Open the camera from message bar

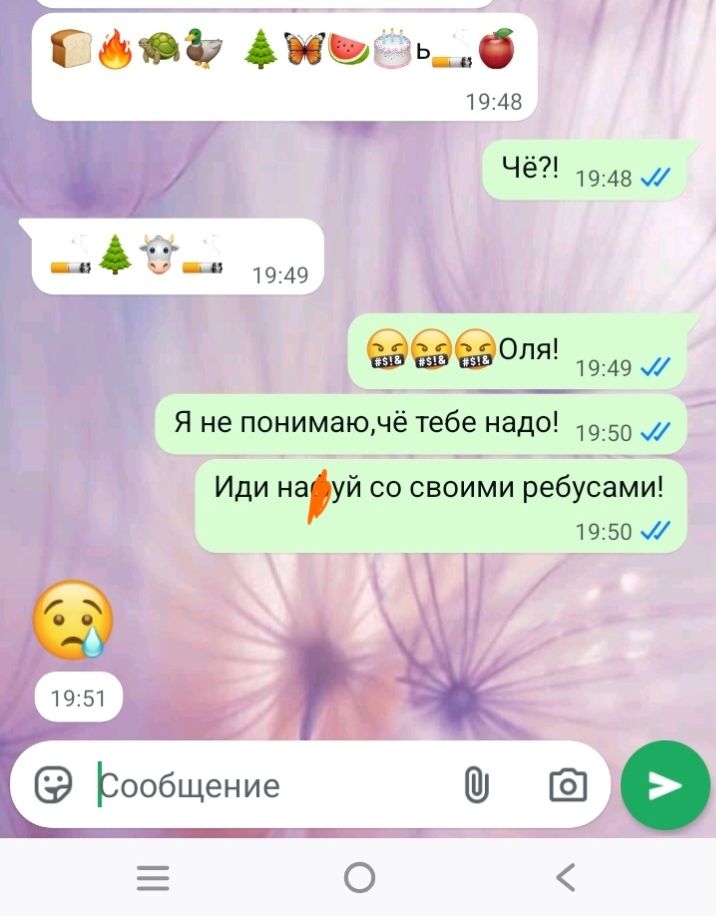pyautogui.click(x=567, y=786)
